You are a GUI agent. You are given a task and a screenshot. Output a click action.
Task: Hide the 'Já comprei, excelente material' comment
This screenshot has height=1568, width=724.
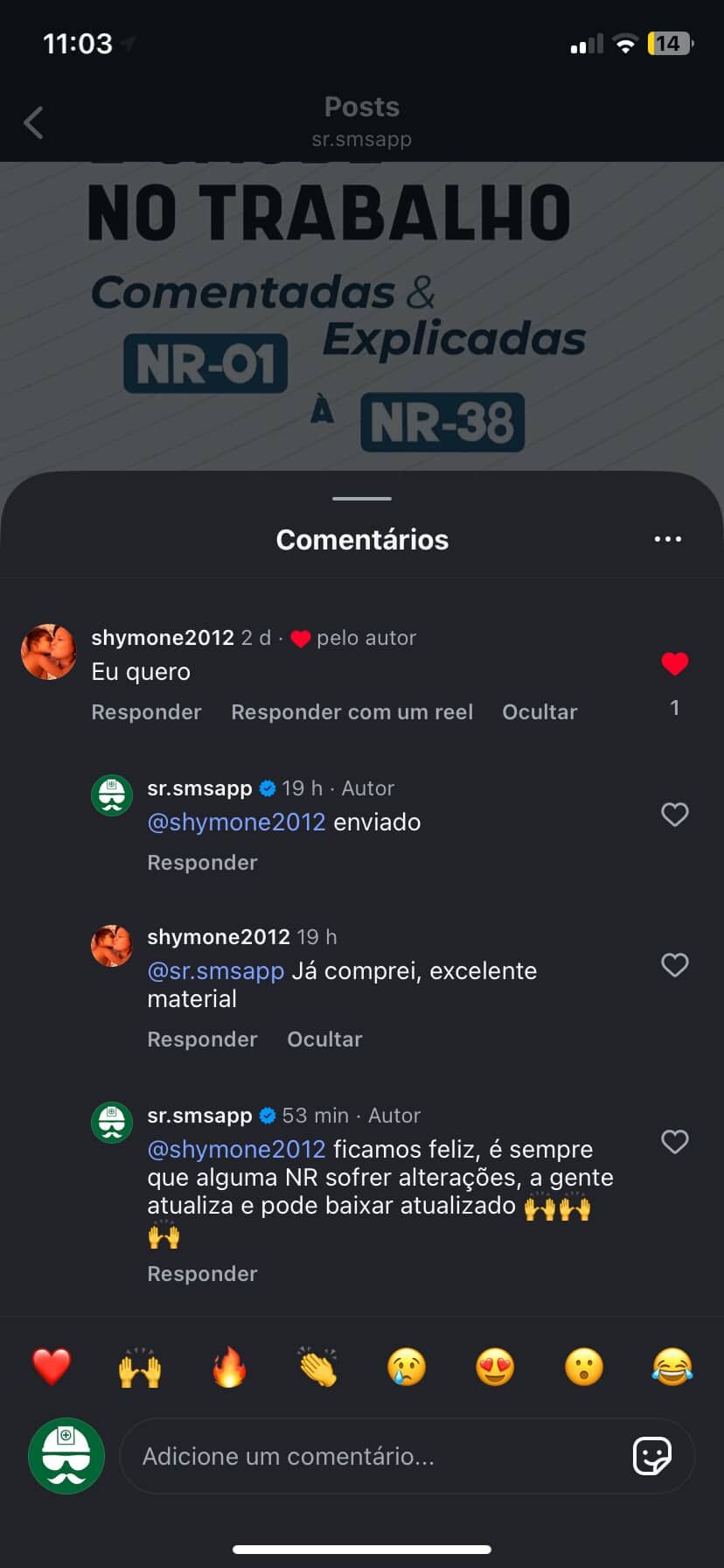pos(324,1039)
